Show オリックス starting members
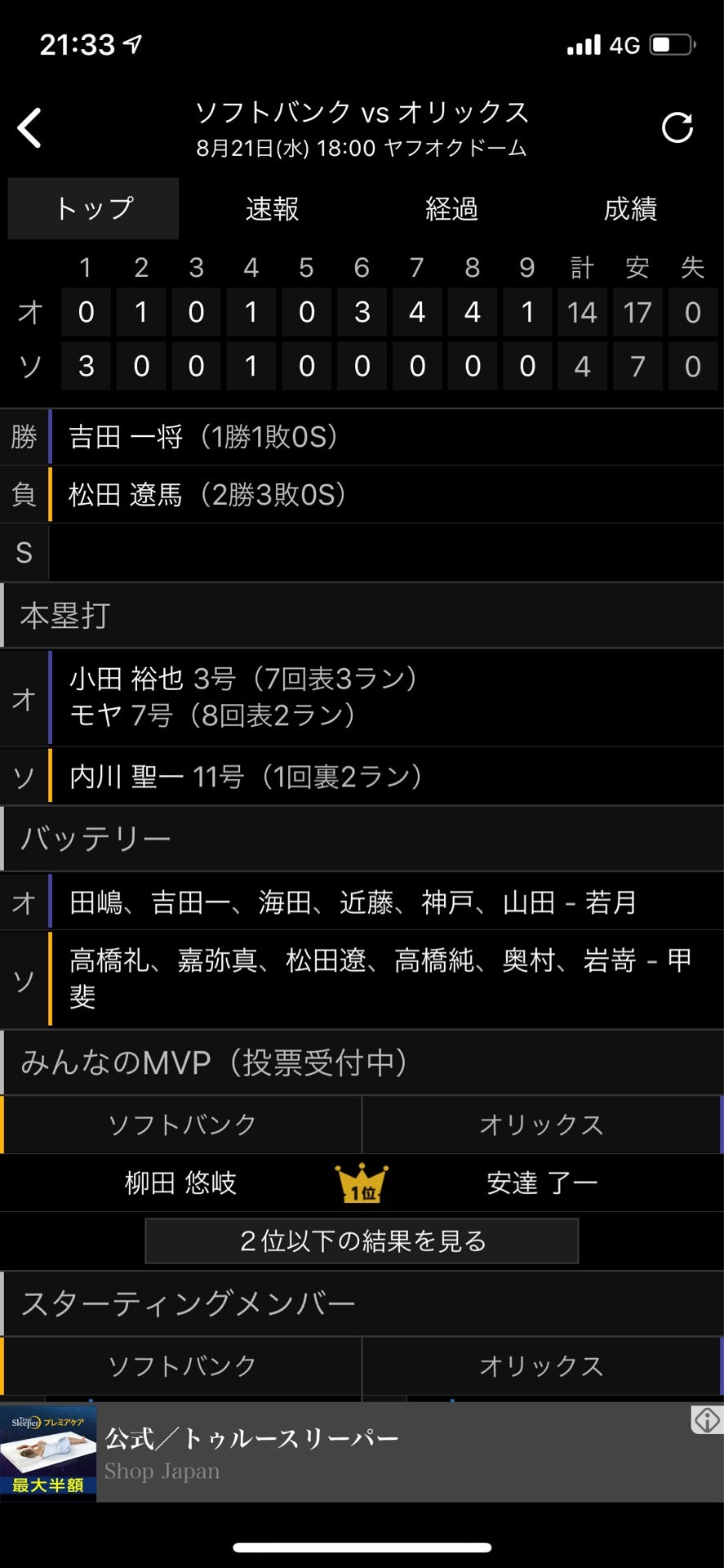This screenshot has height=1568, width=724. click(541, 1365)
